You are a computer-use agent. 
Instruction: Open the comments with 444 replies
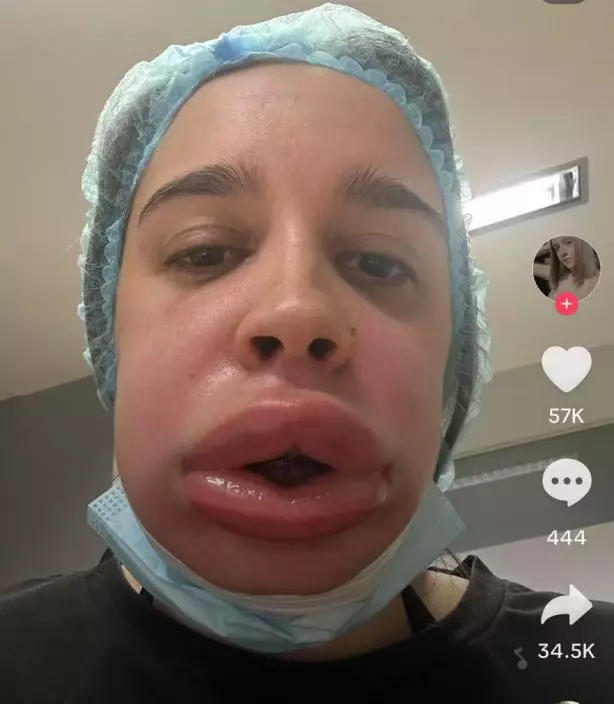click(566, 483)
